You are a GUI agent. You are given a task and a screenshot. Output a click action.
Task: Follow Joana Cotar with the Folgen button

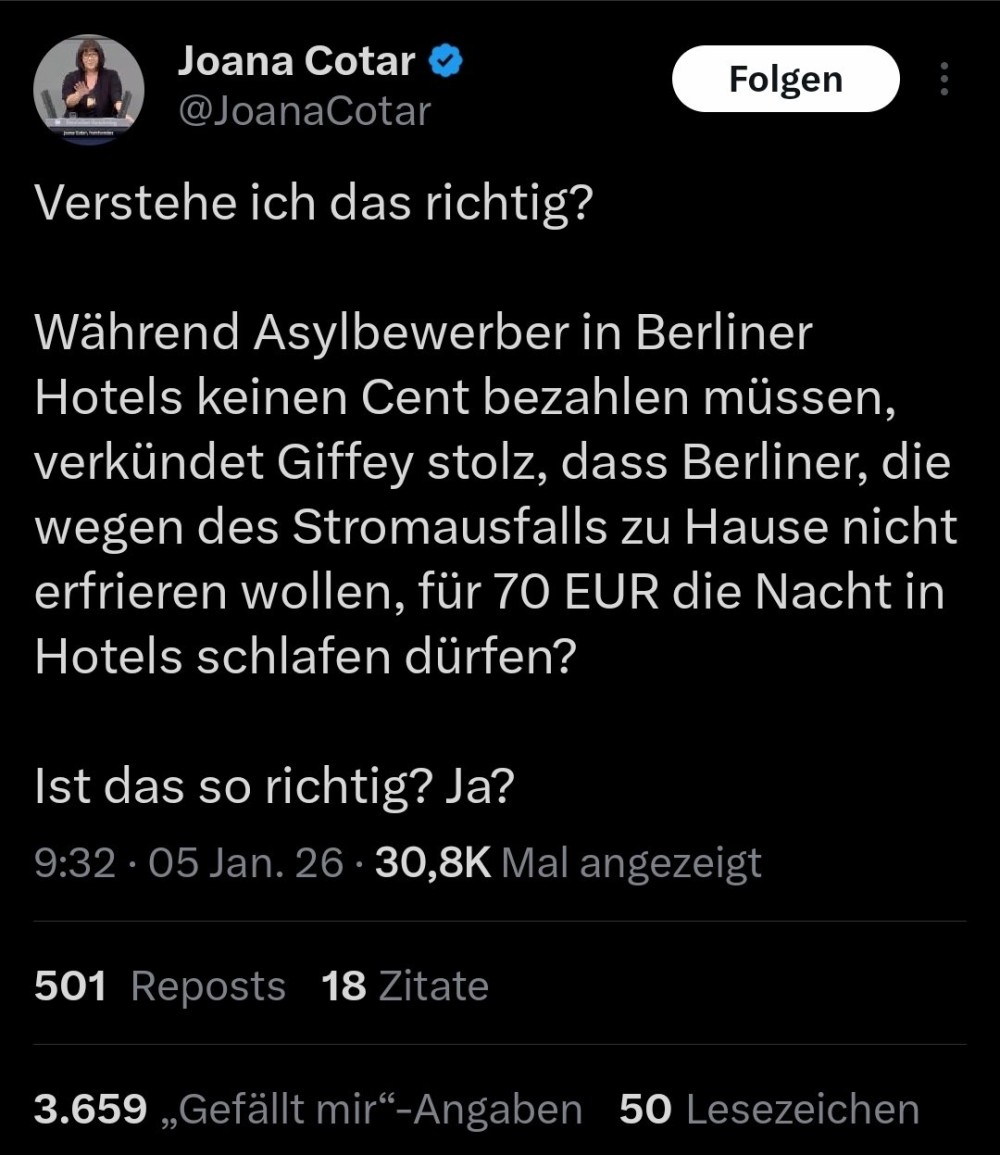pos(785,79)
